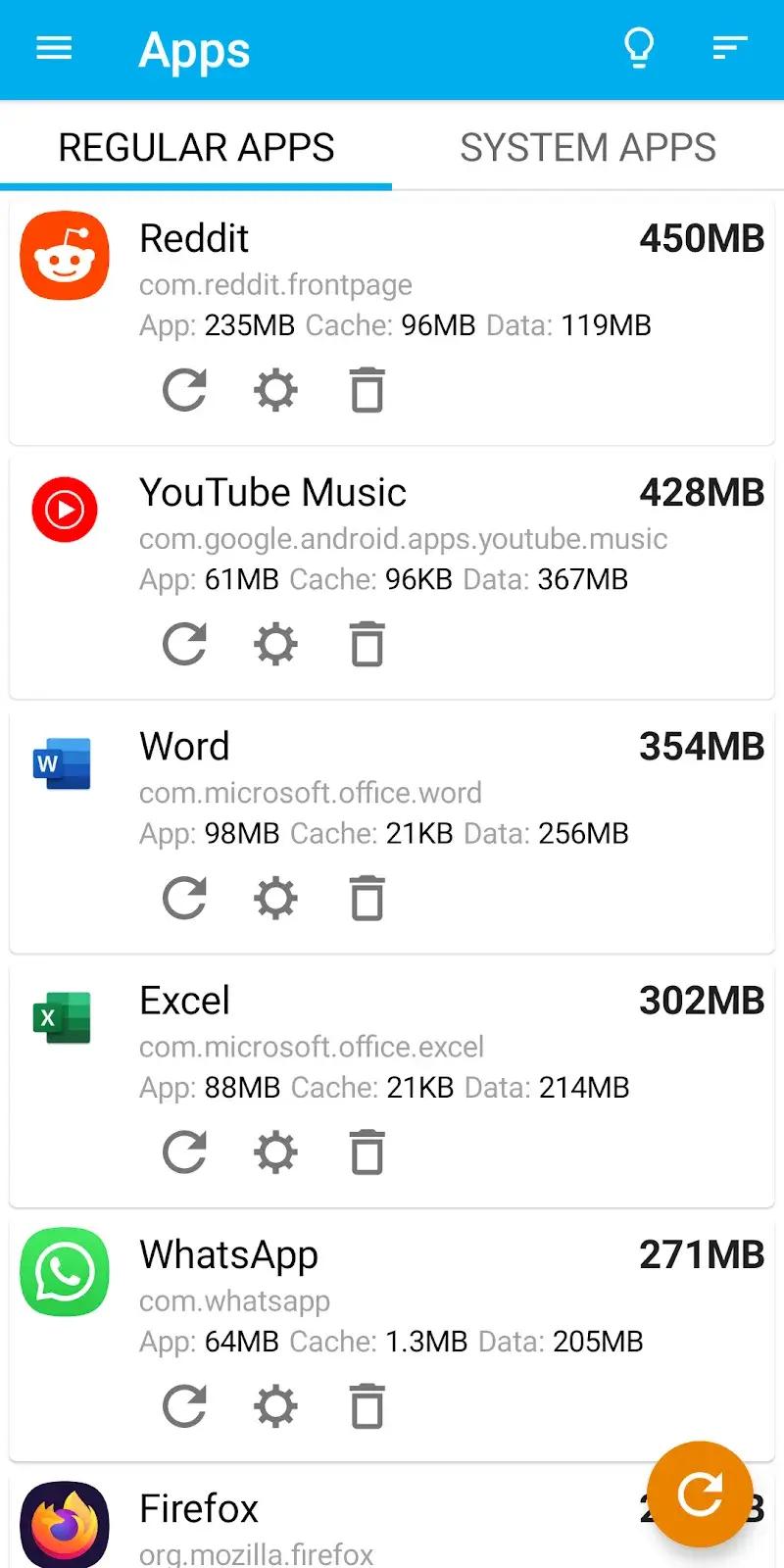Select the com.microsoft.office.word package name
Viewport: 784px width, 1568px height.
(x=310, y=792)
